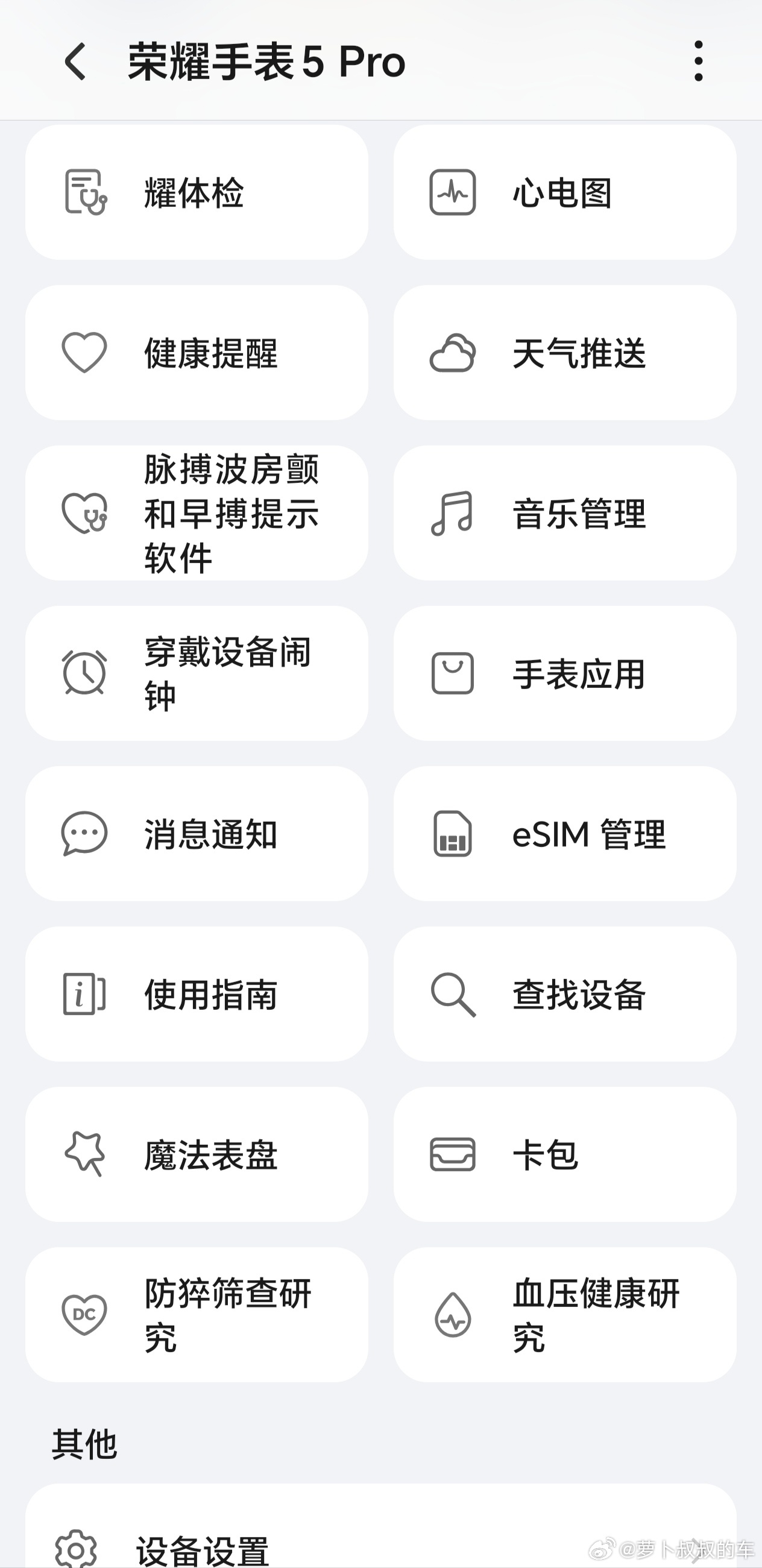Open 音乐管理
Viewport: 762px width, 1568px height.
565,512
